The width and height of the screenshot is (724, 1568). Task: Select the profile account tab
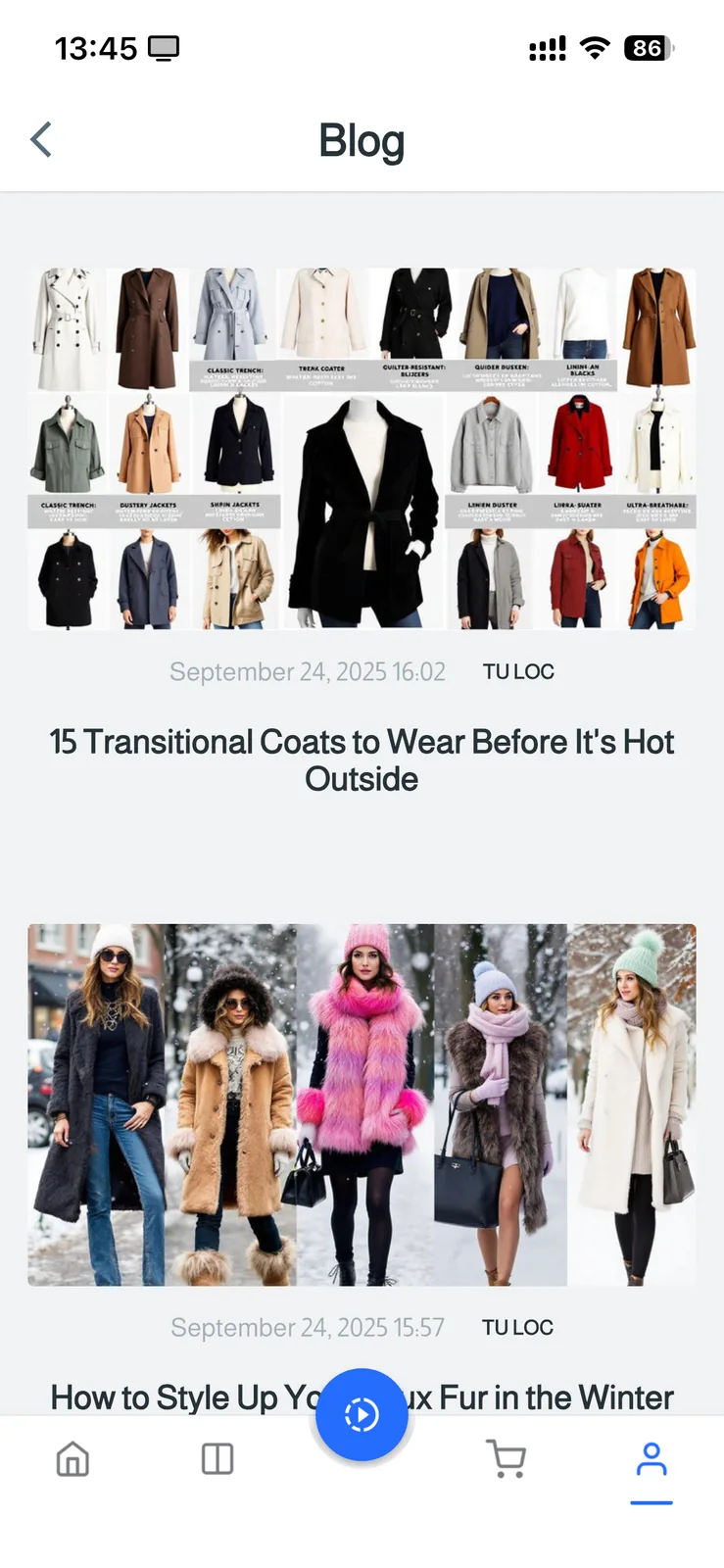tap(652, 1459)
